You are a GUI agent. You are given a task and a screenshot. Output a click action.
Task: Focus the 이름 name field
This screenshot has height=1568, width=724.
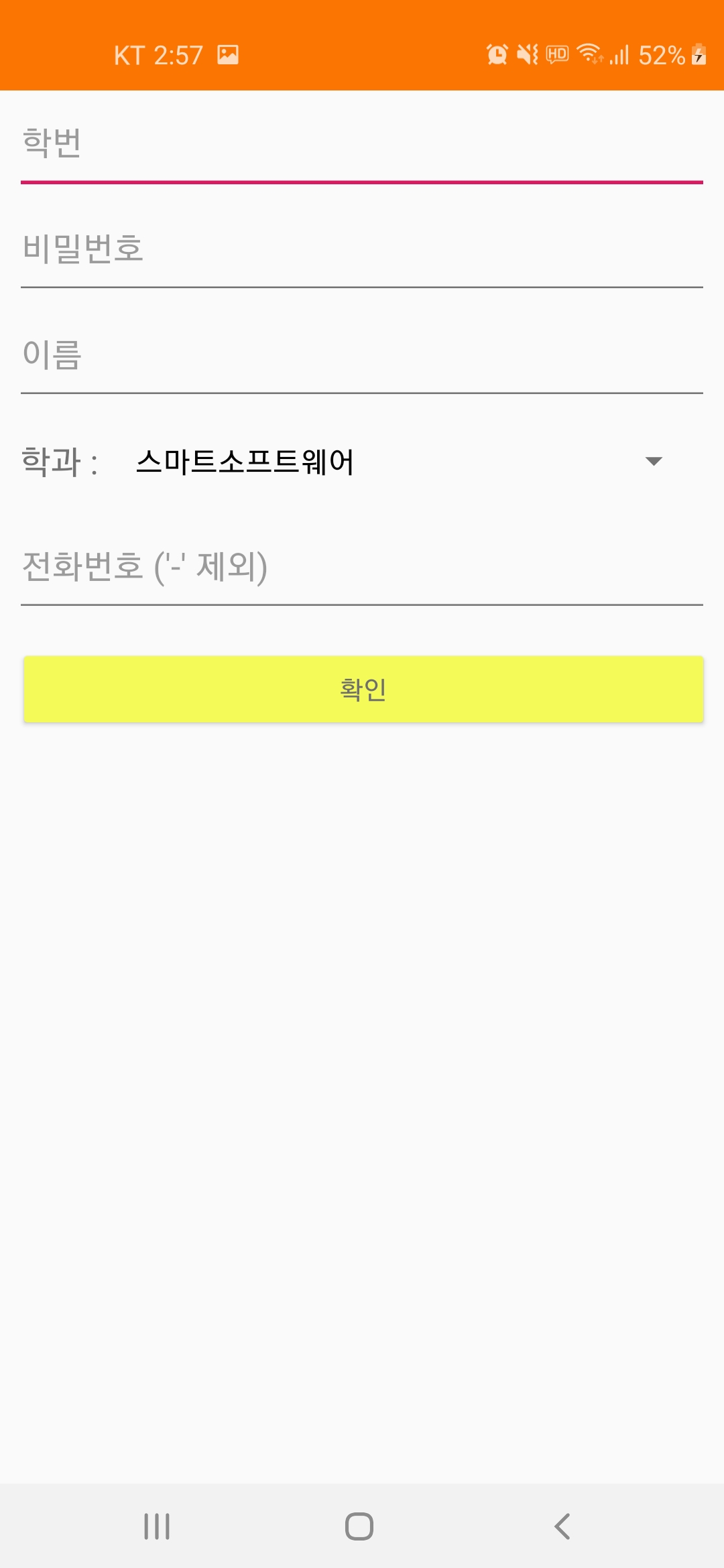362,357
